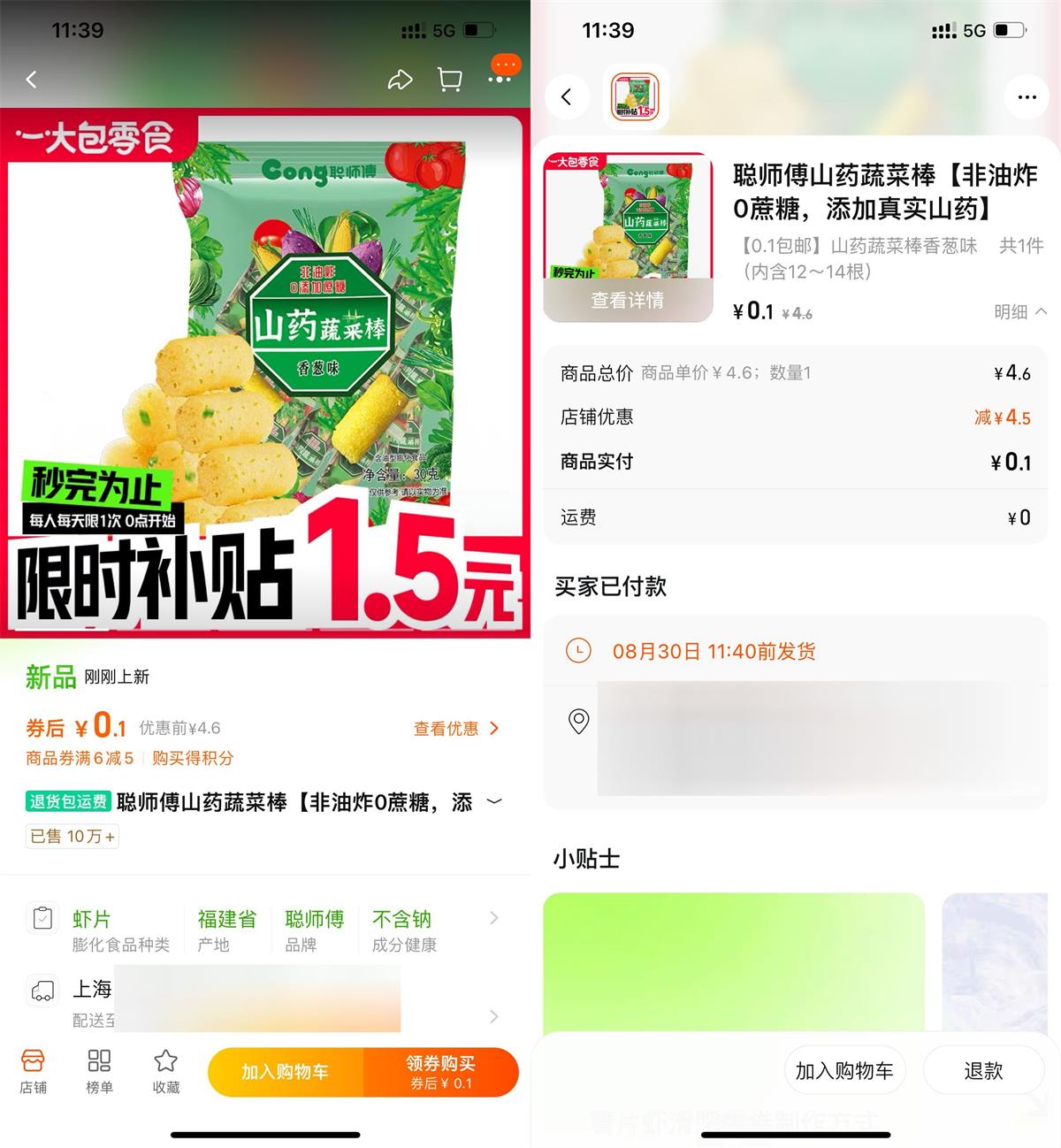The height and width of the screenshot is (1148, 1061).
Task: Tap the delivery truck icon next to 上海
Action: pyautogui.click(x=42, y=991)
